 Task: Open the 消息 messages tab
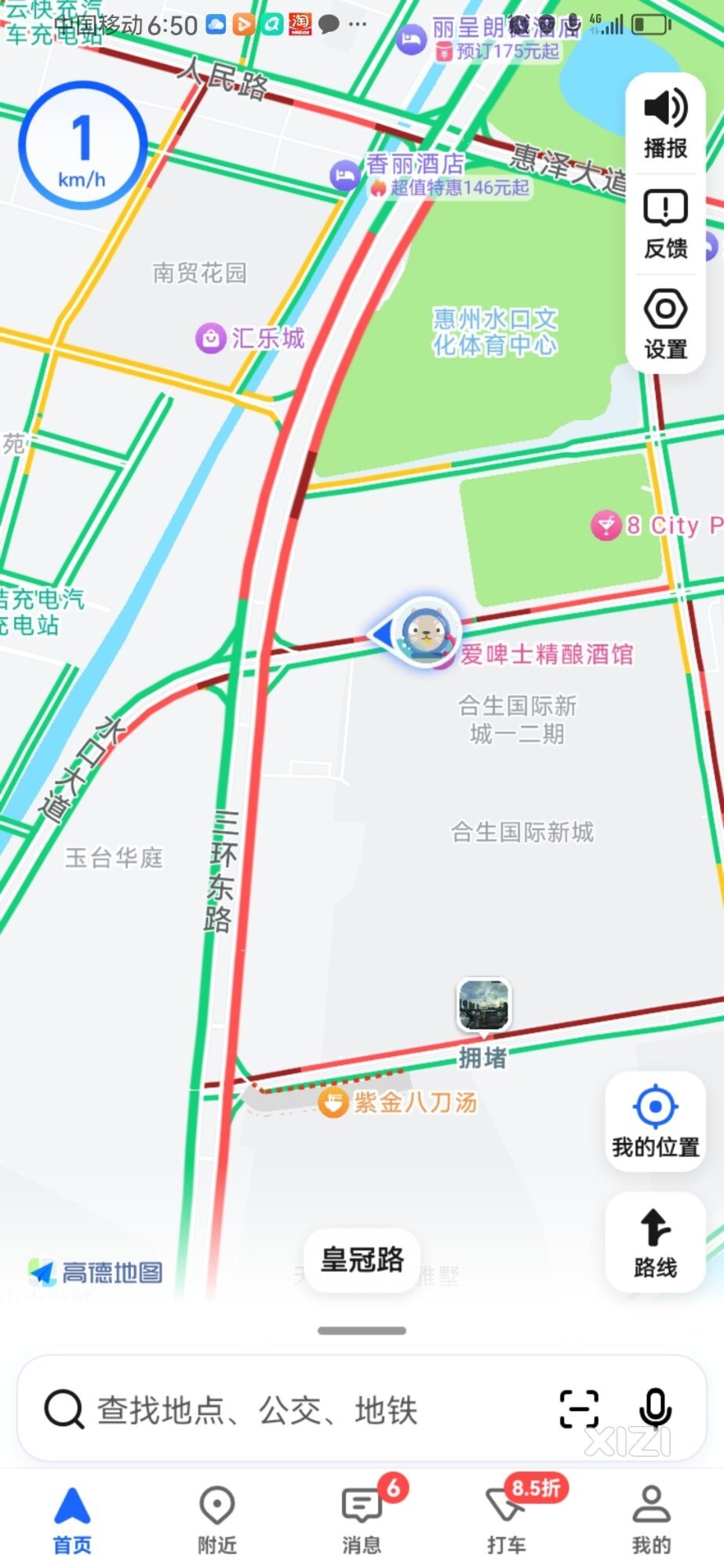(362, 1521)
